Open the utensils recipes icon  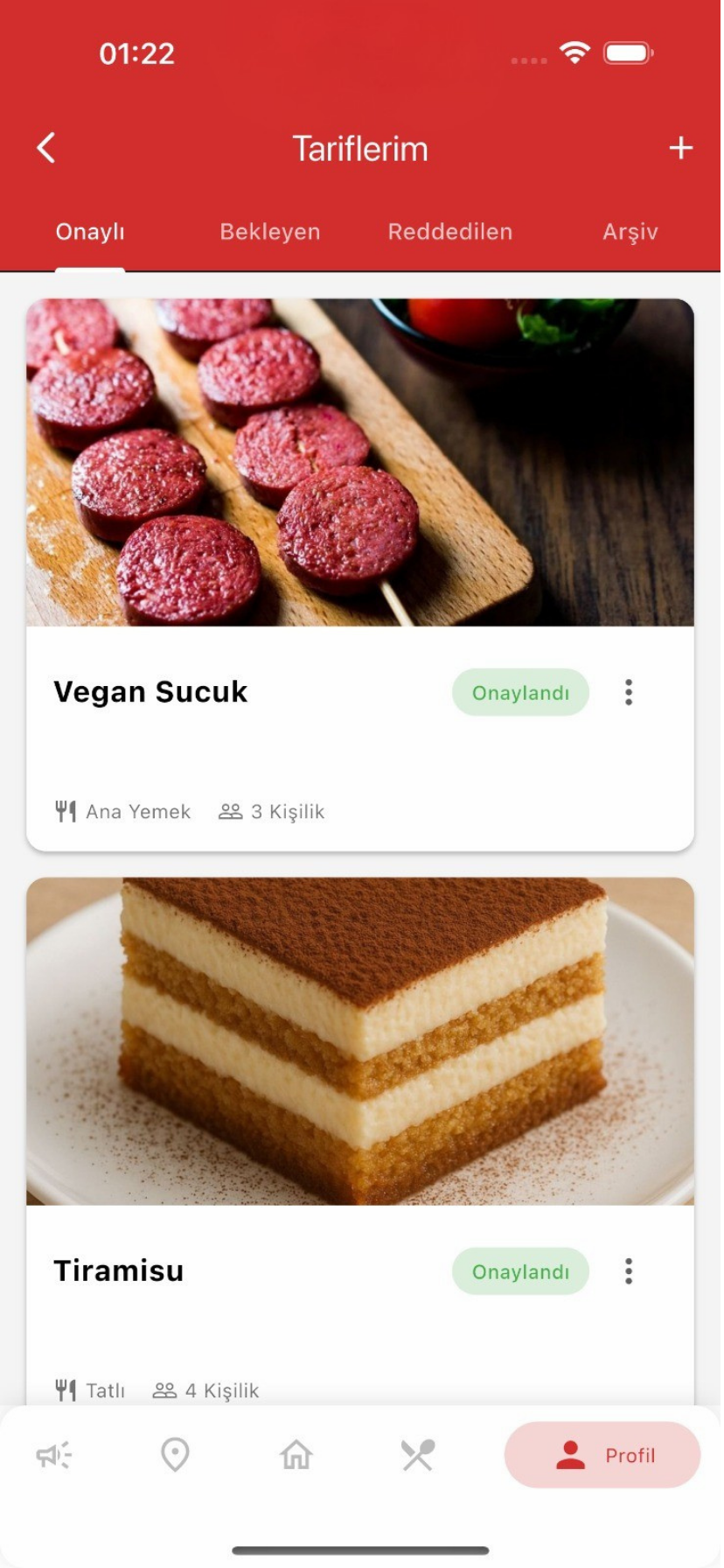tap(417, 1455)
